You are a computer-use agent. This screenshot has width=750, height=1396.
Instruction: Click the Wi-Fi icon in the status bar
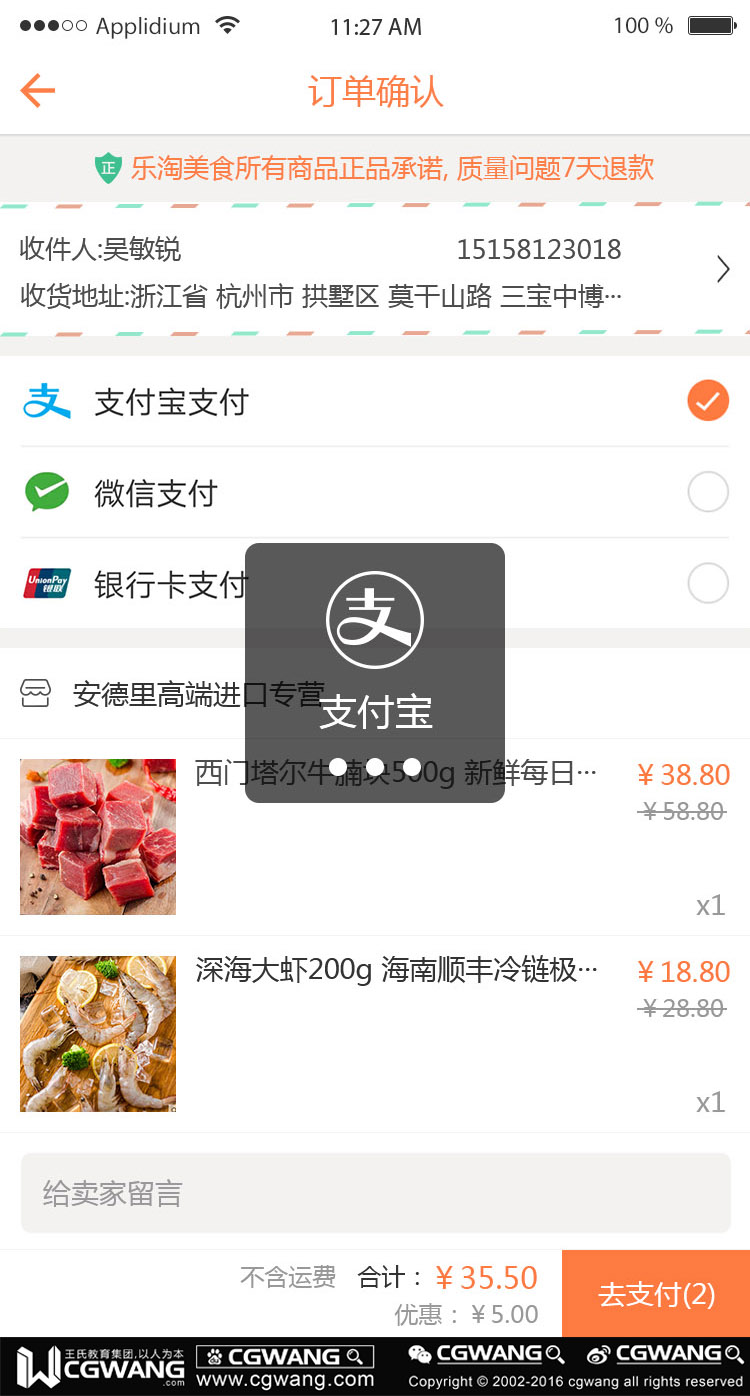tap(227, 26)
